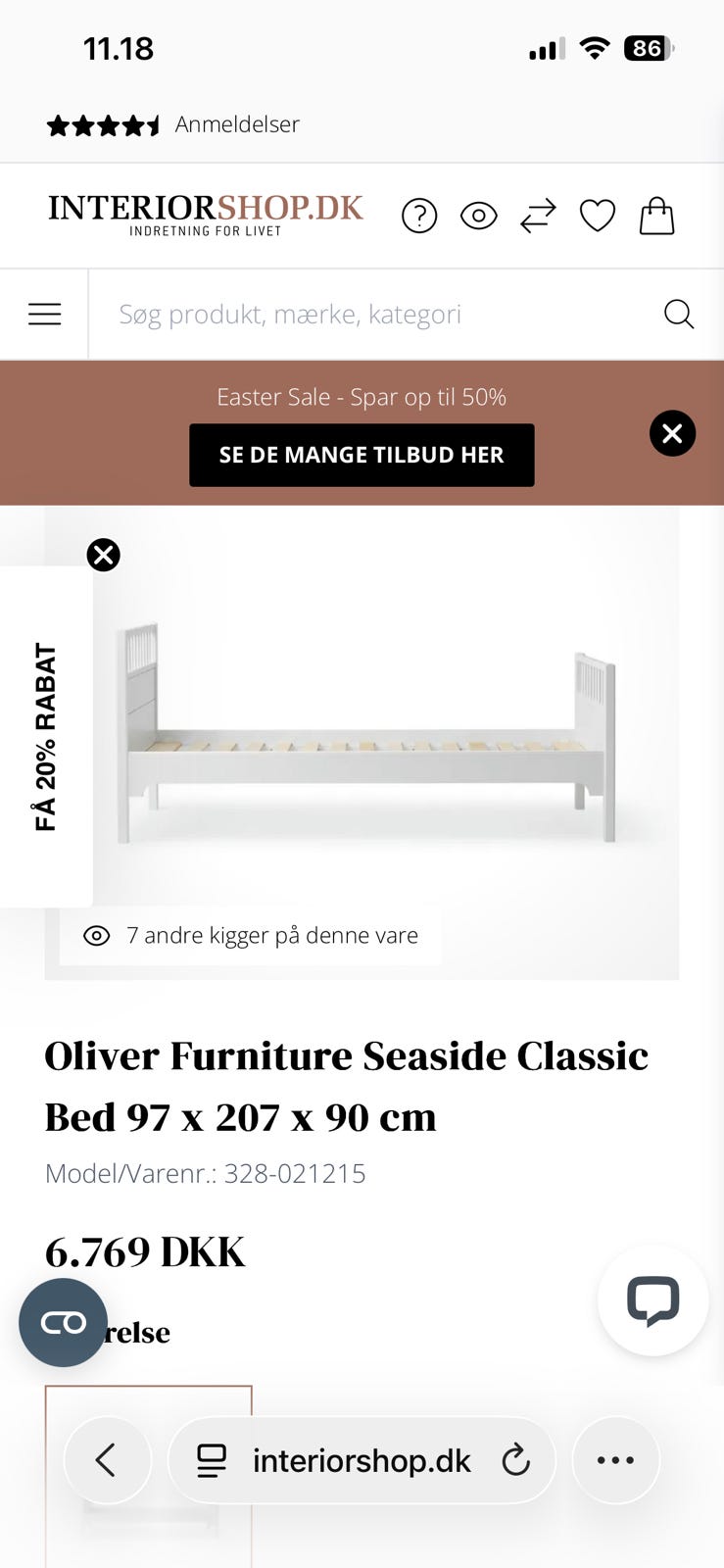
Task: Open the shopping bag icon
Action: click(x=657, y=216)
